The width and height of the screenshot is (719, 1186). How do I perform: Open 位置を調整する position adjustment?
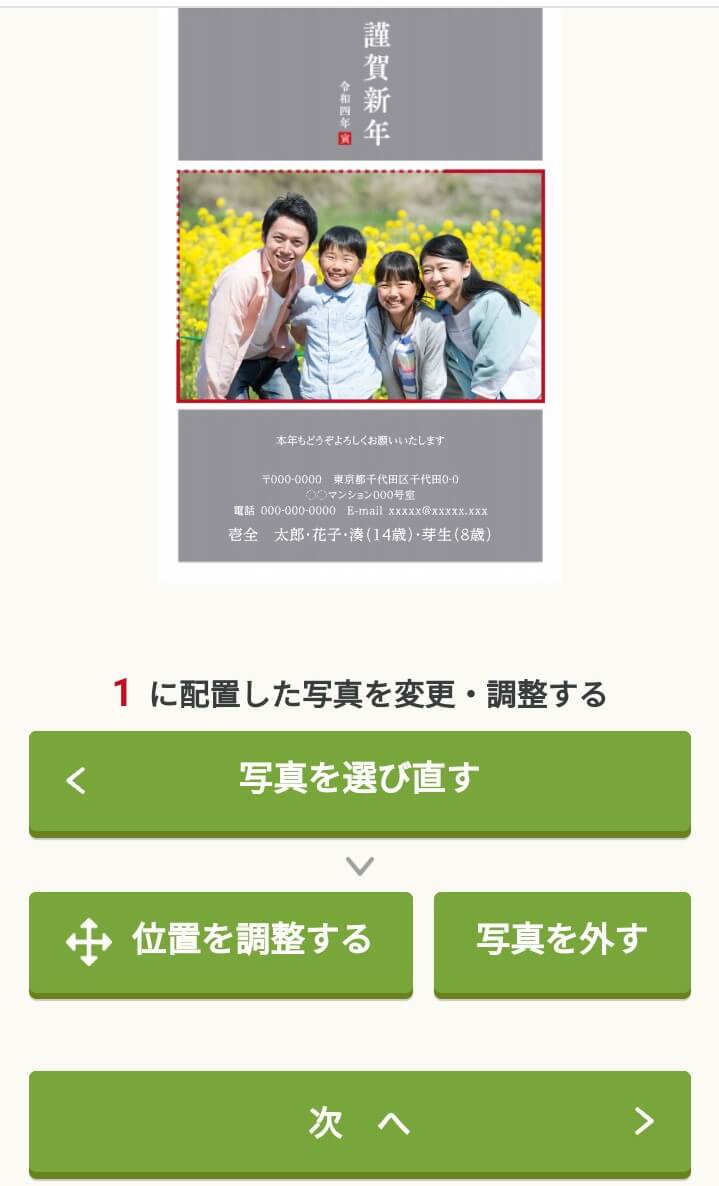[220, 941]
